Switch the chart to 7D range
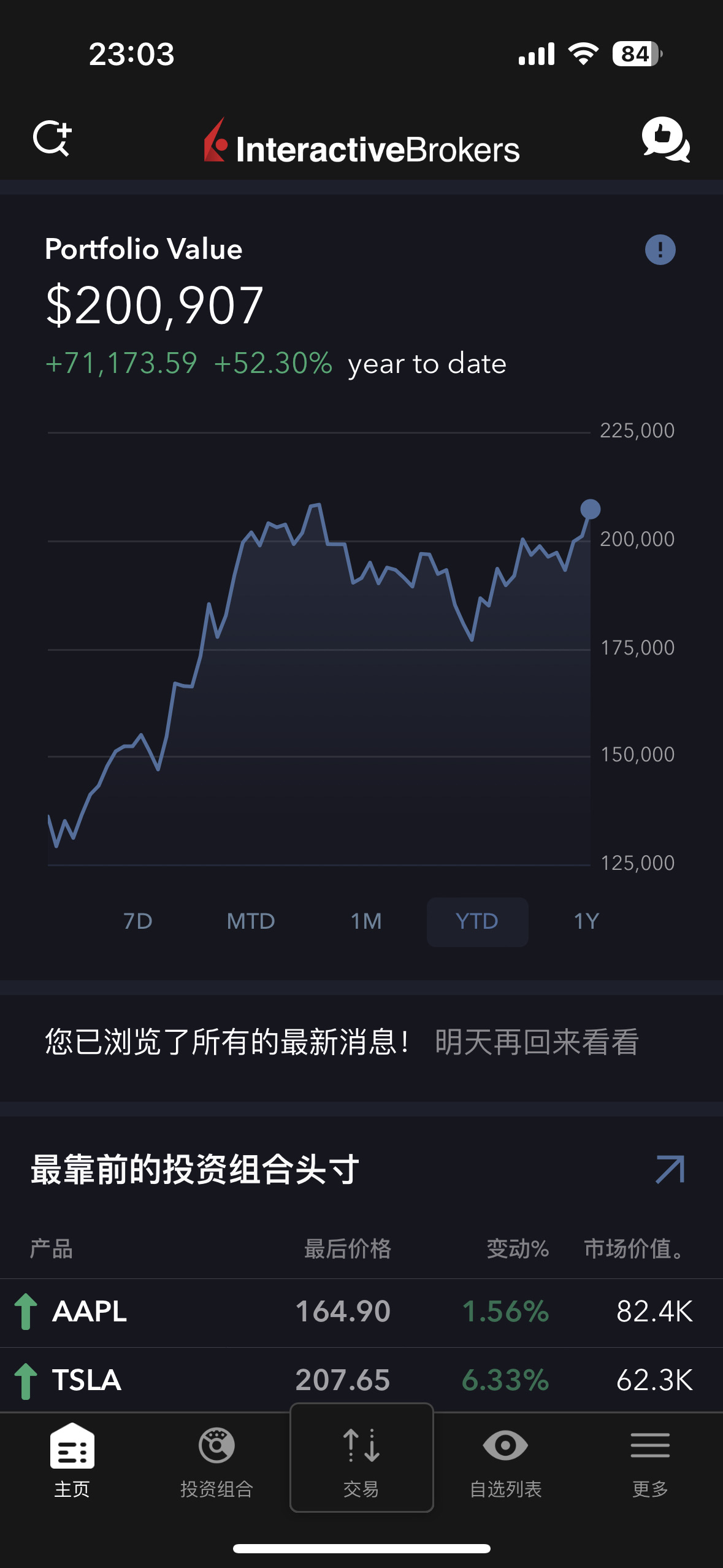 [x=138, y=921]
